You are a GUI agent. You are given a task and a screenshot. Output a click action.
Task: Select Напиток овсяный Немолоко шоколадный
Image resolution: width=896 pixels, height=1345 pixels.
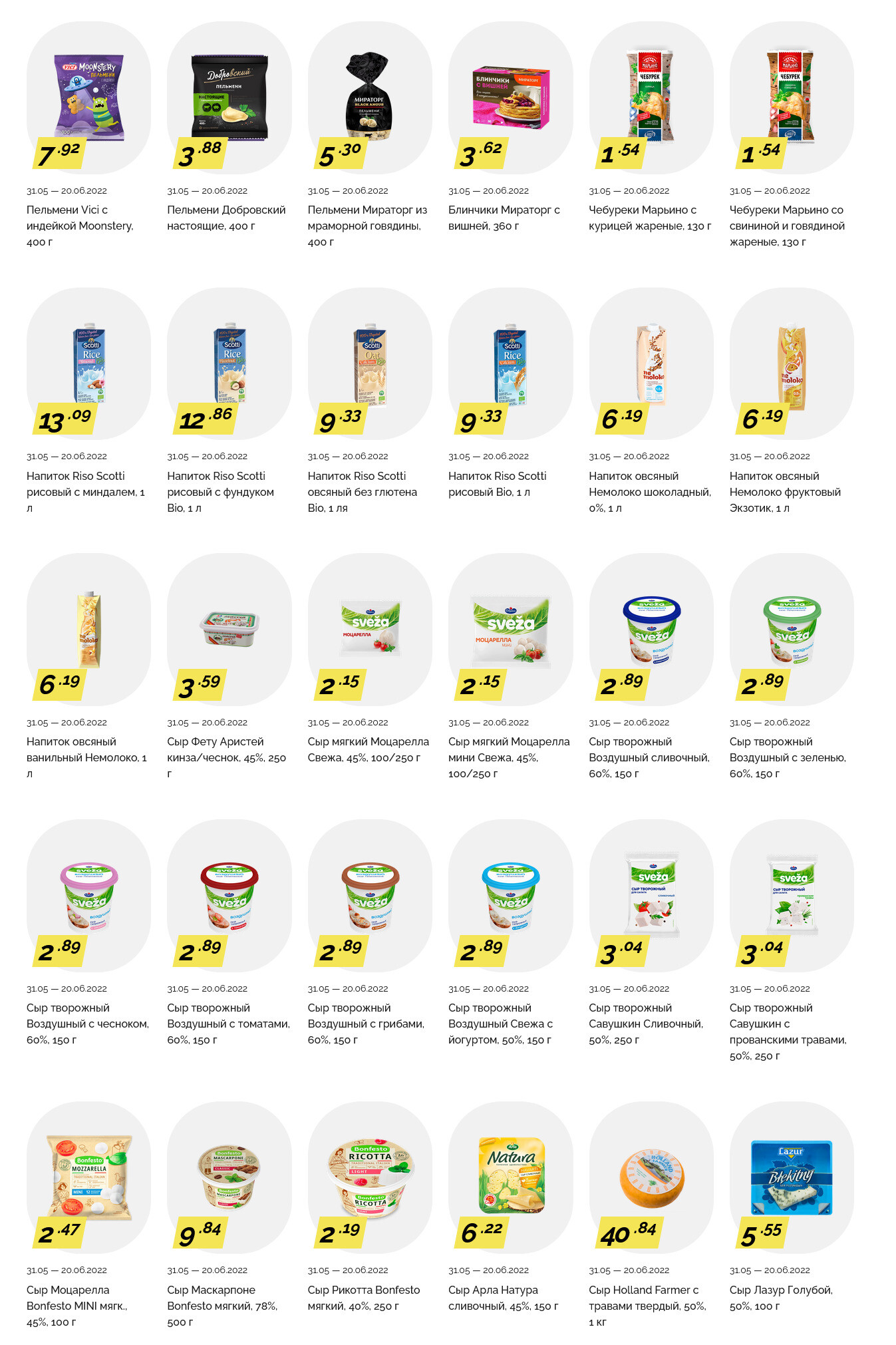click(651, 363)
